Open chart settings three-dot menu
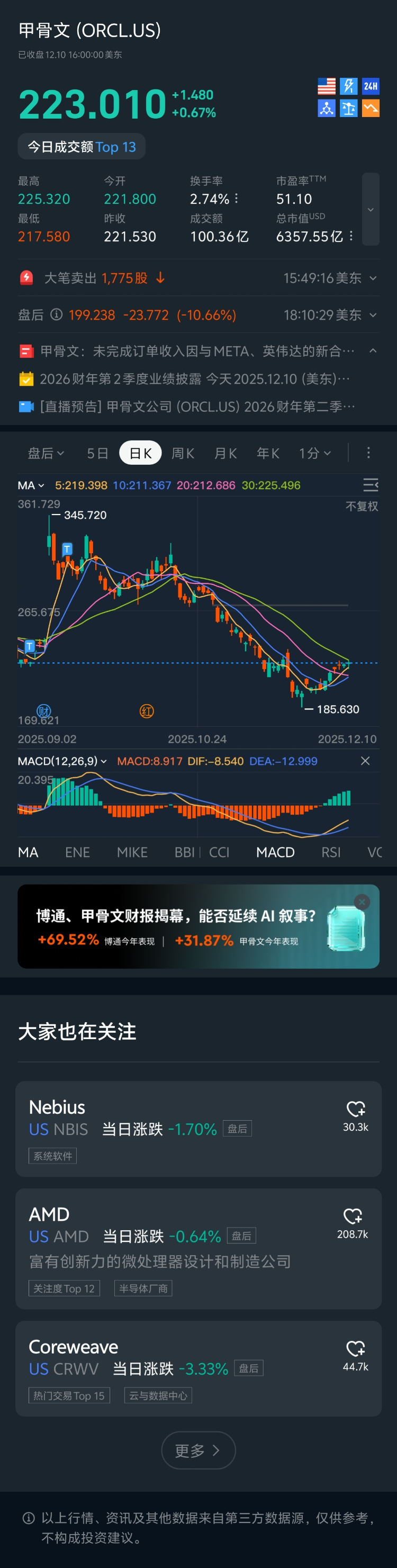The height and width of the screenshot is (1568, 397). 368,453
